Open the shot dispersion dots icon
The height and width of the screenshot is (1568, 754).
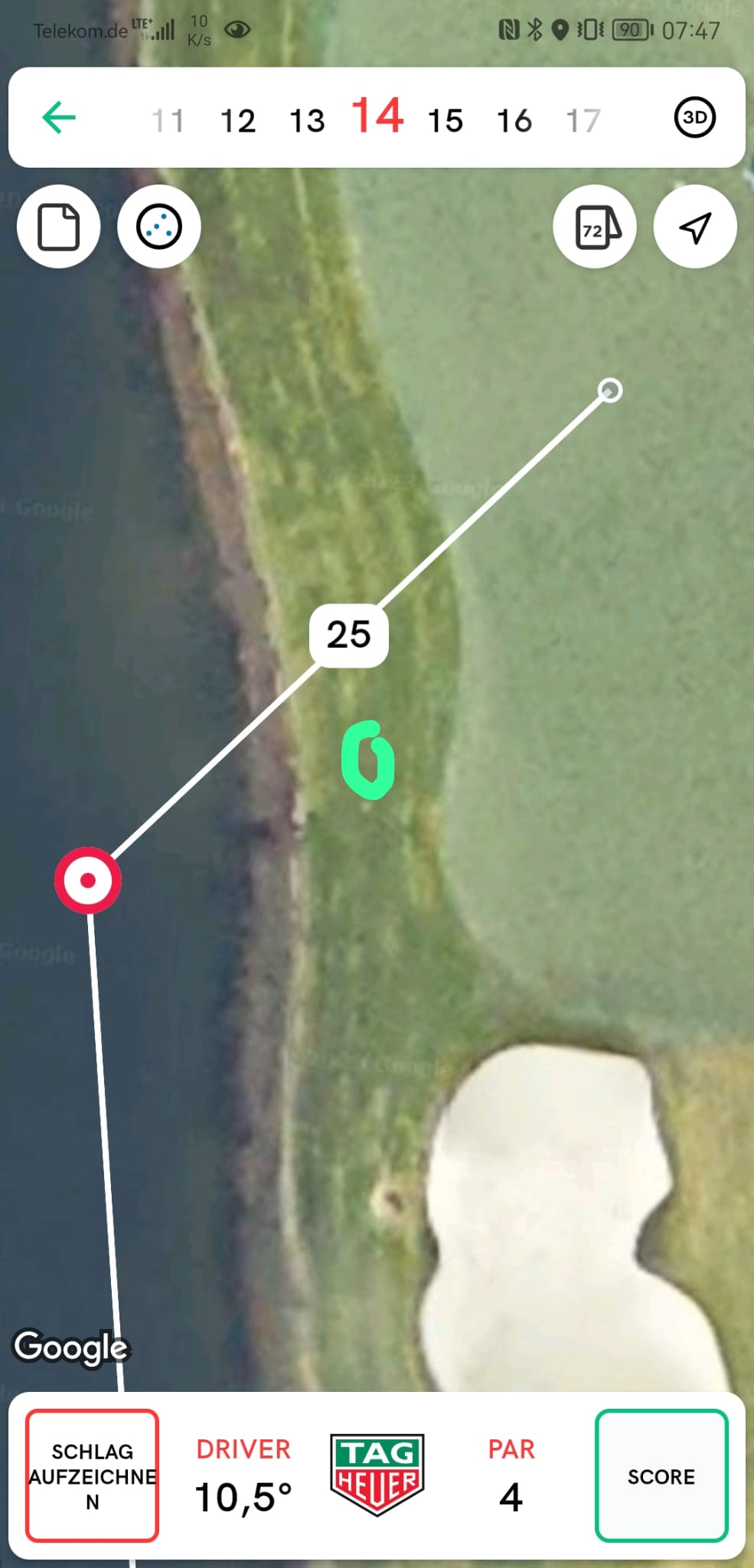(x=159, y=227)
